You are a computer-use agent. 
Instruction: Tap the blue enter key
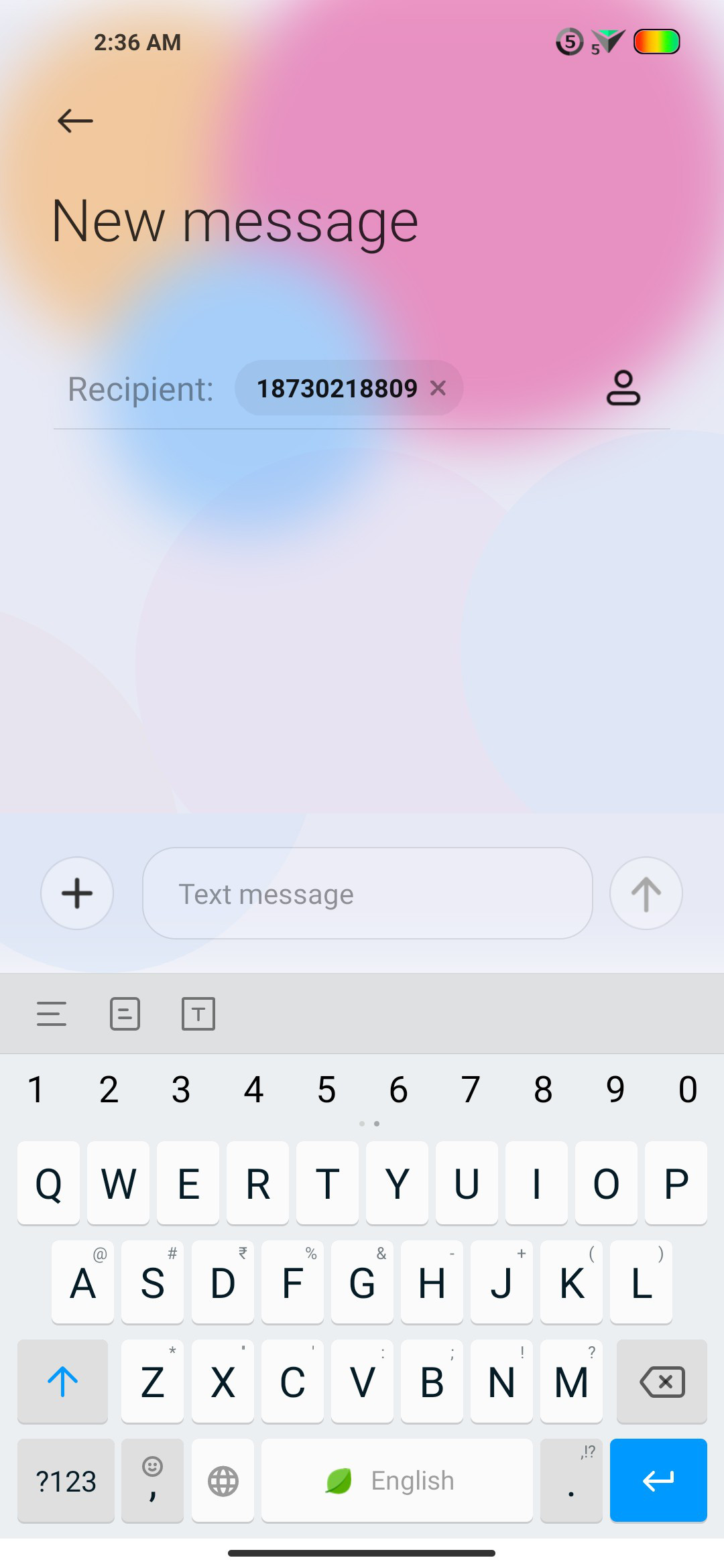tap(658, 1480)
